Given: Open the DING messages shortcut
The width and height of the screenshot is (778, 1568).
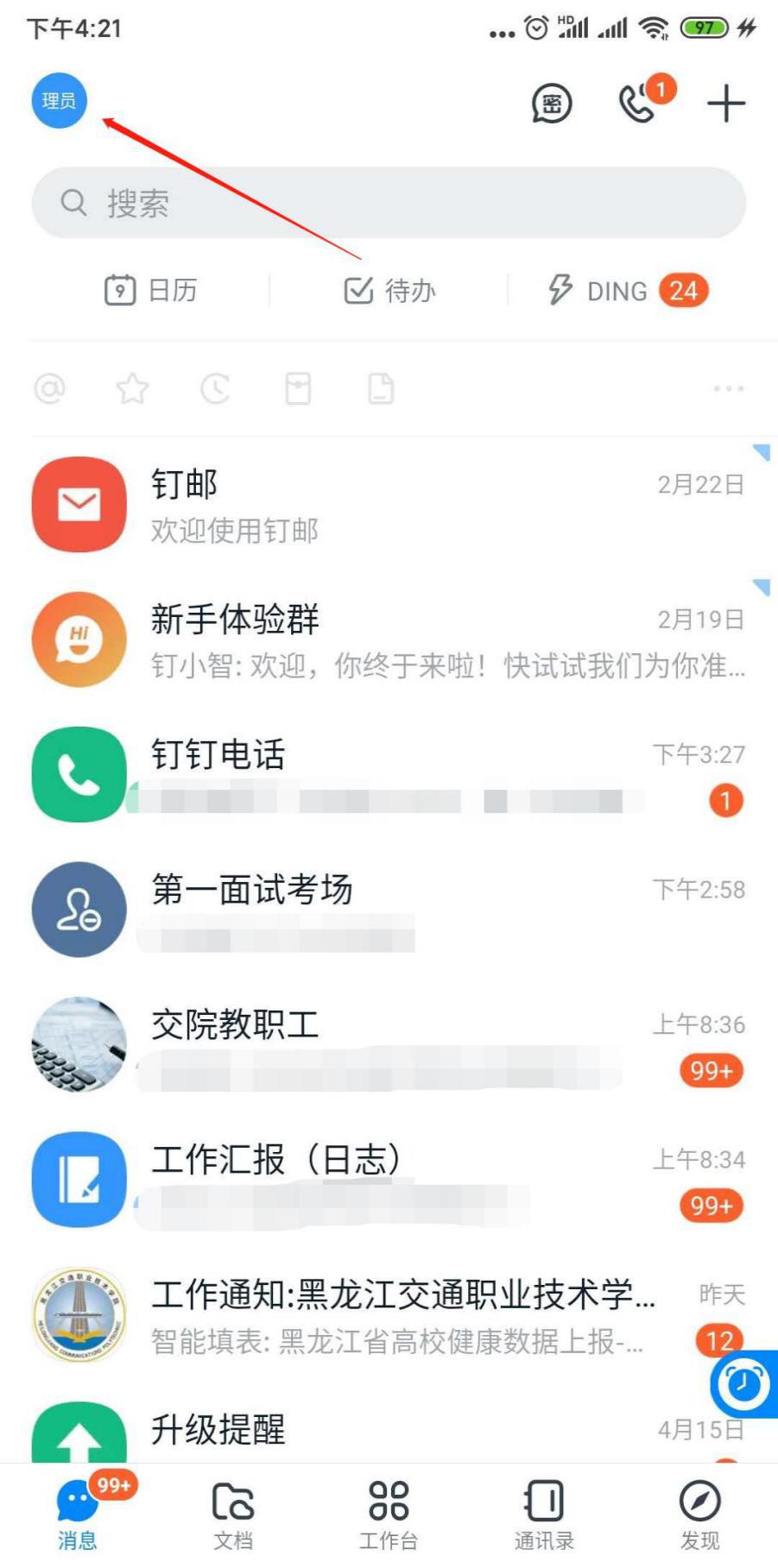Looking at the screenshot, I should click(x=628, y=291).
